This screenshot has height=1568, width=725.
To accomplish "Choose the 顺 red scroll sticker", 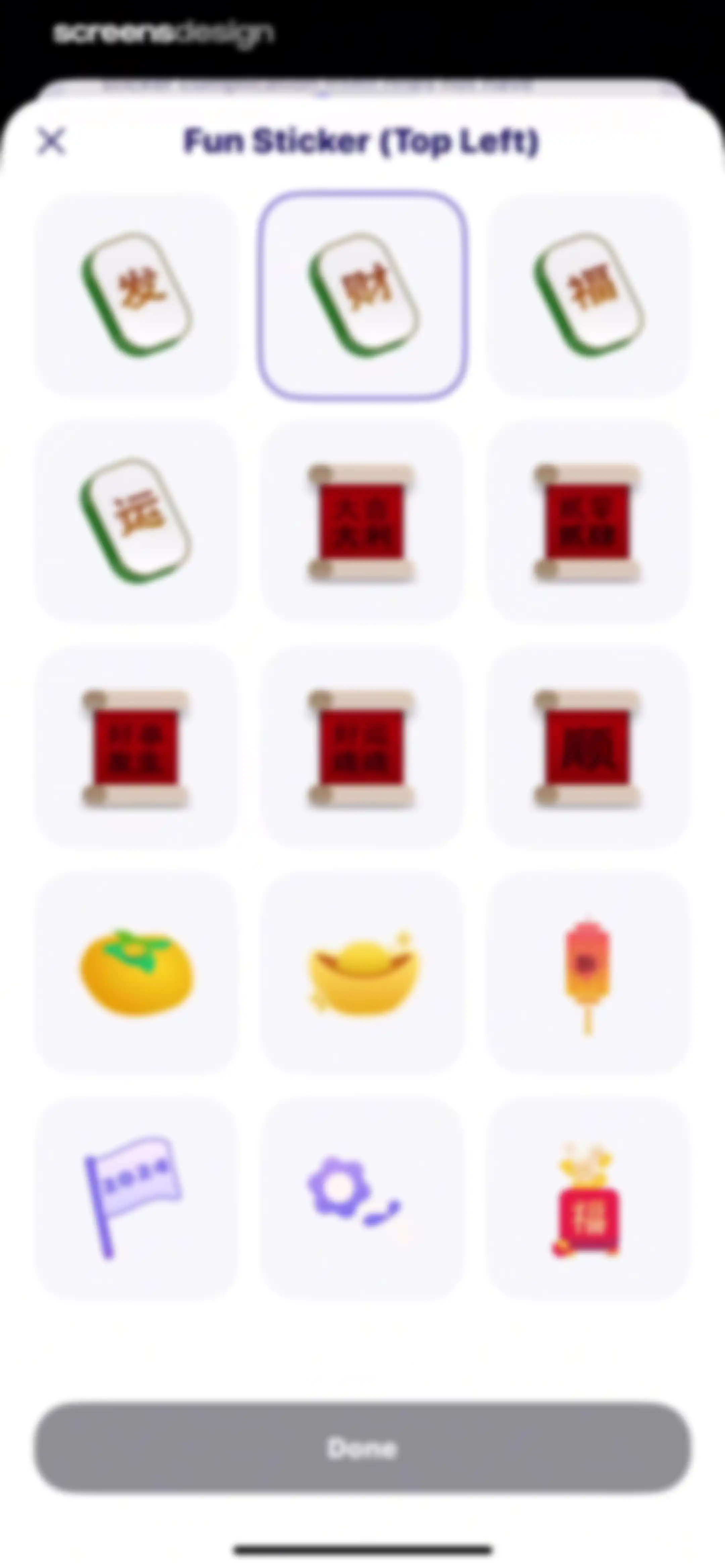I will 588,747.
